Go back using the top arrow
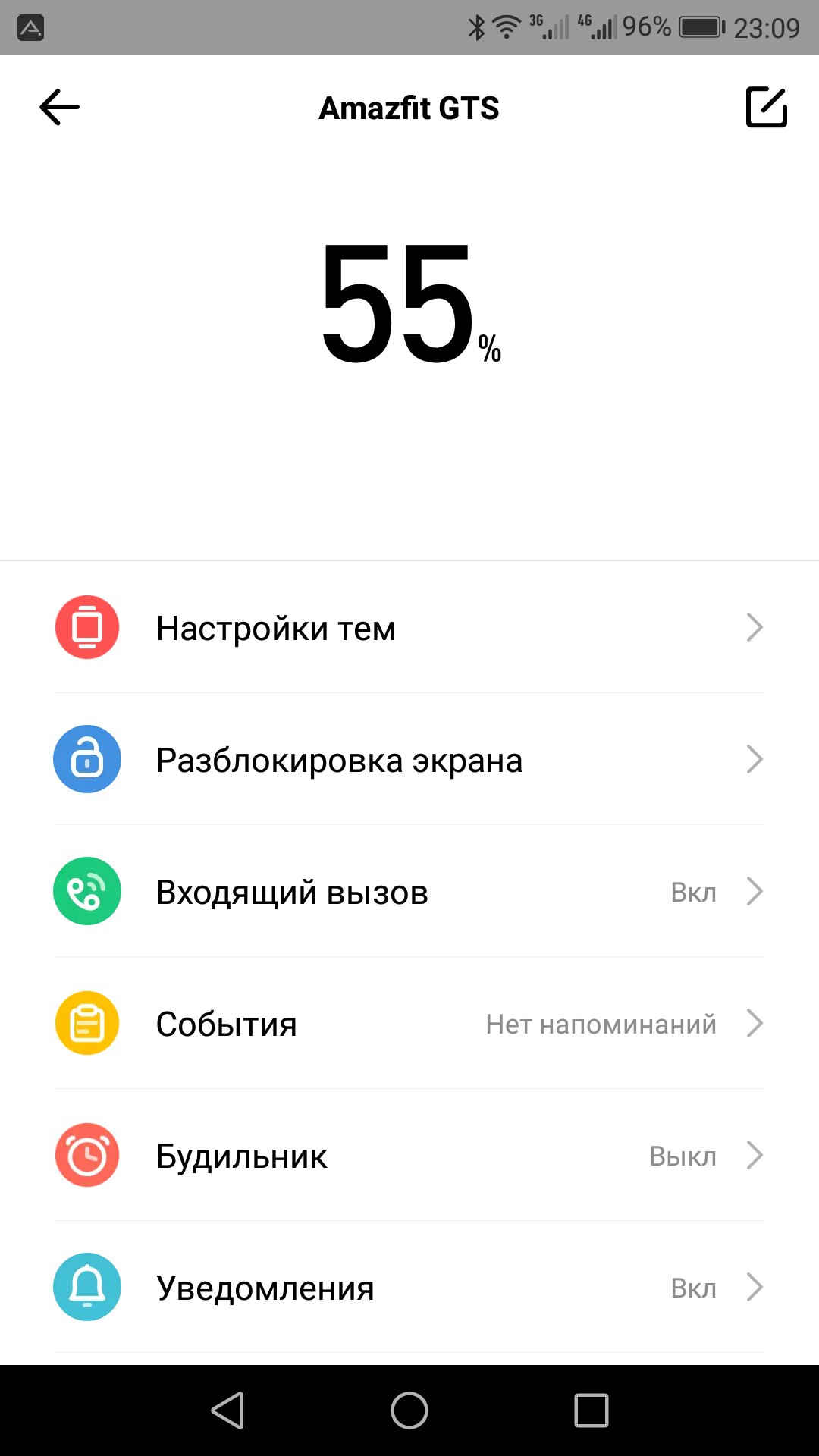 click(x=60, y=107)
